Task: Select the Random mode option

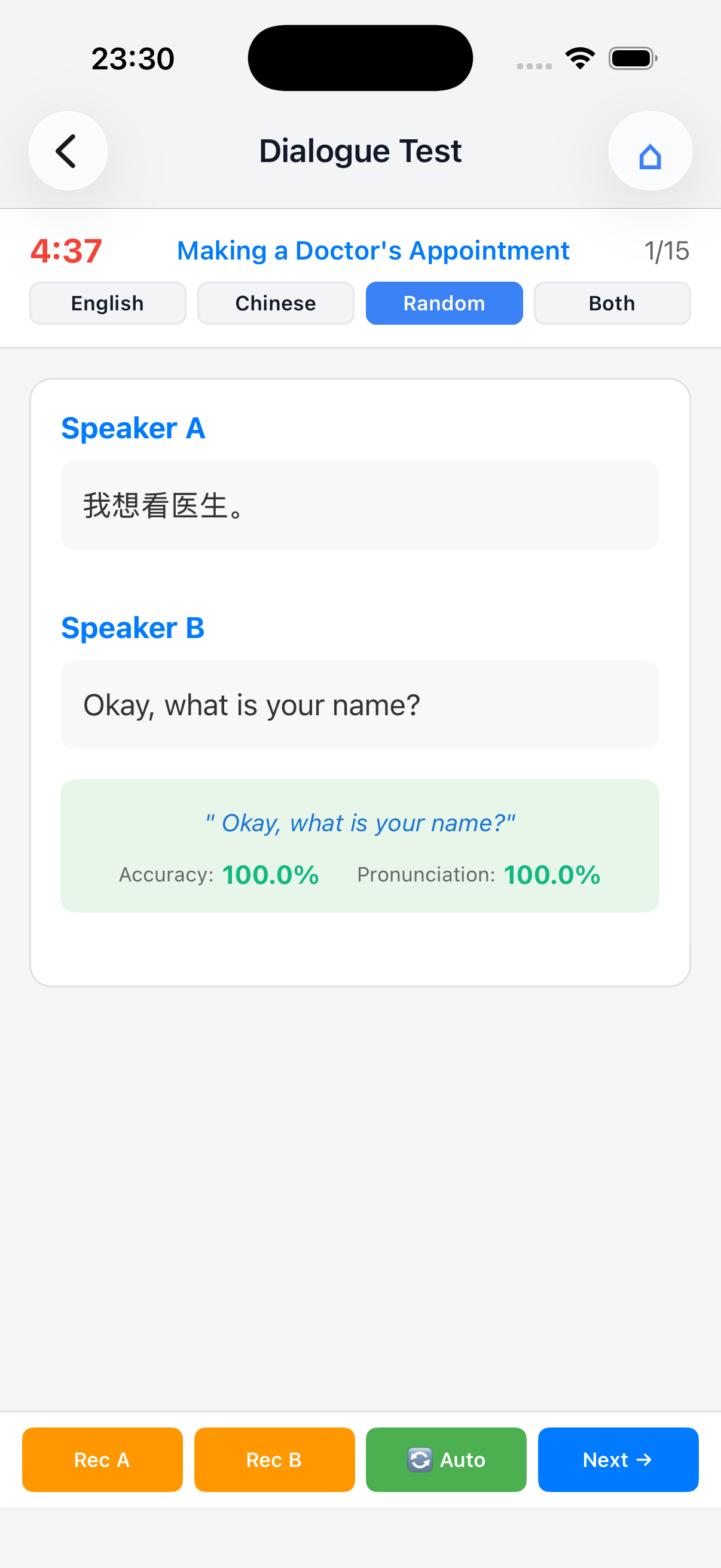Action: [x=444, y=303]
